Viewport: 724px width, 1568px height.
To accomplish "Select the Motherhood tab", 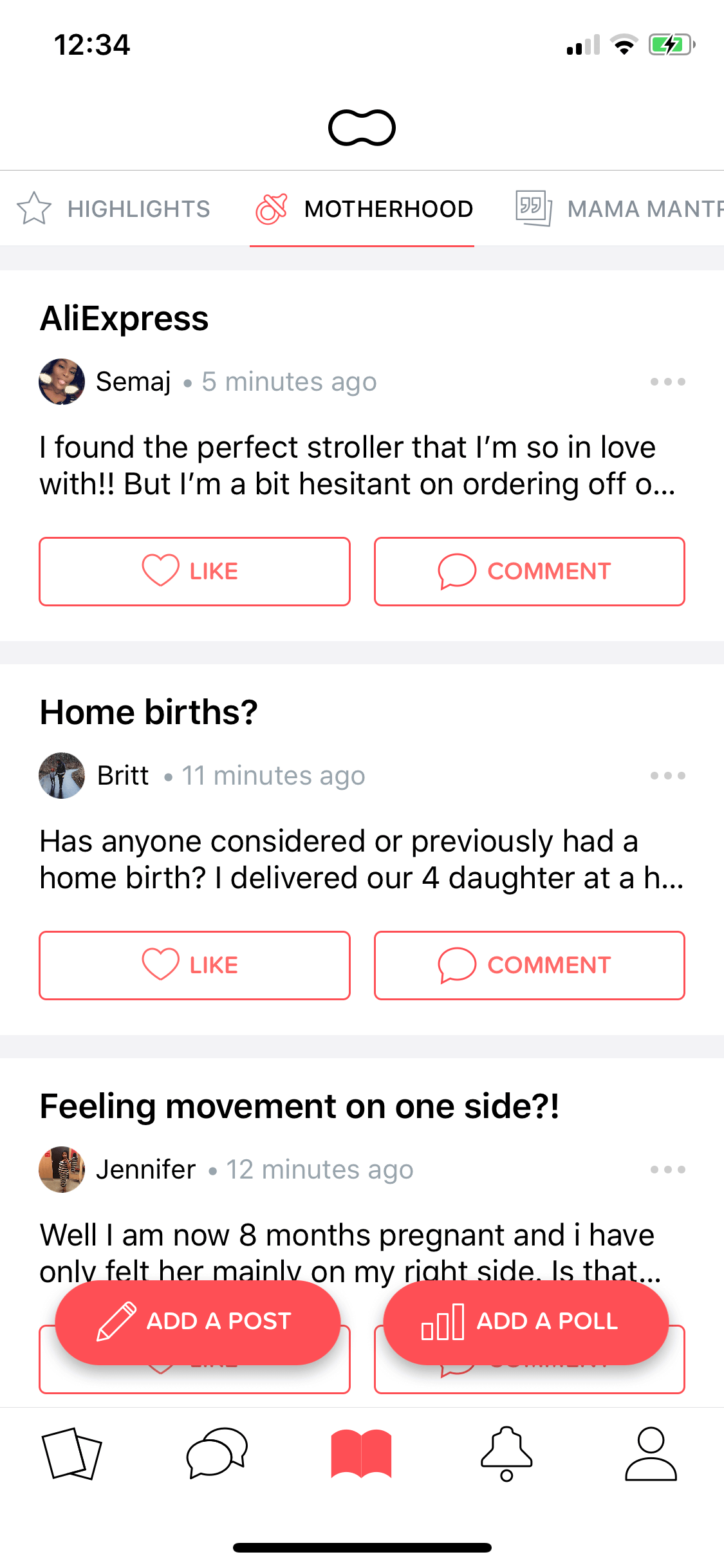I will (362, 209).
